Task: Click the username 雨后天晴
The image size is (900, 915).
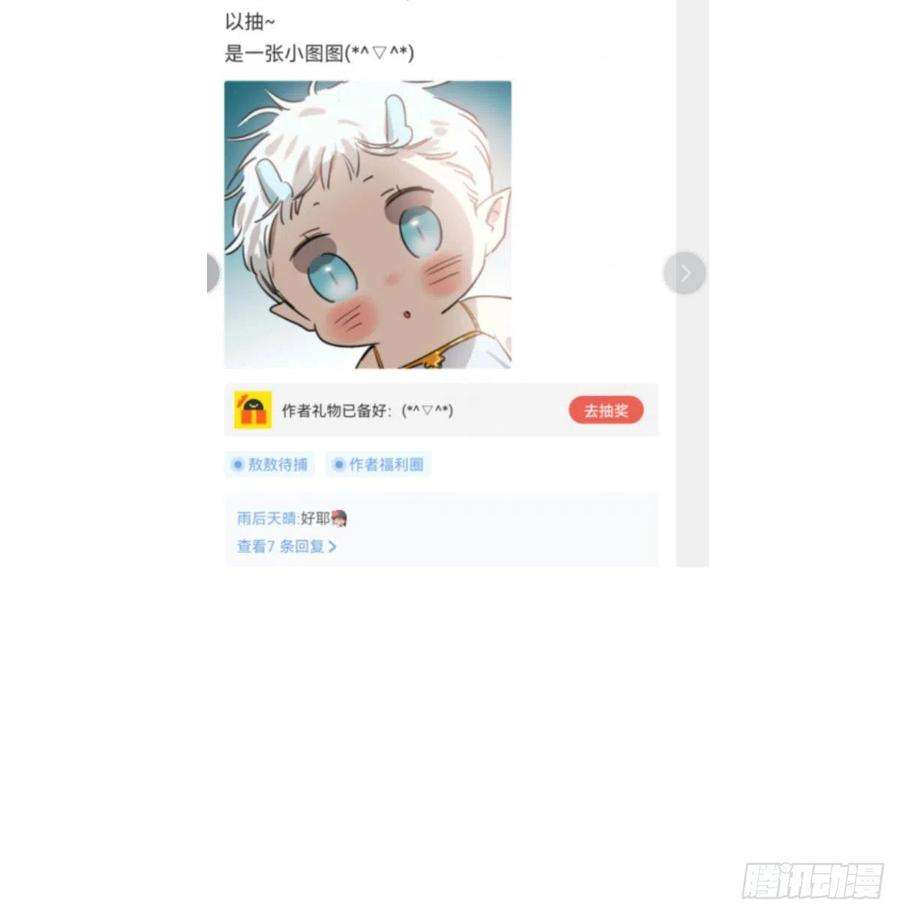Action: pos(265,518)
